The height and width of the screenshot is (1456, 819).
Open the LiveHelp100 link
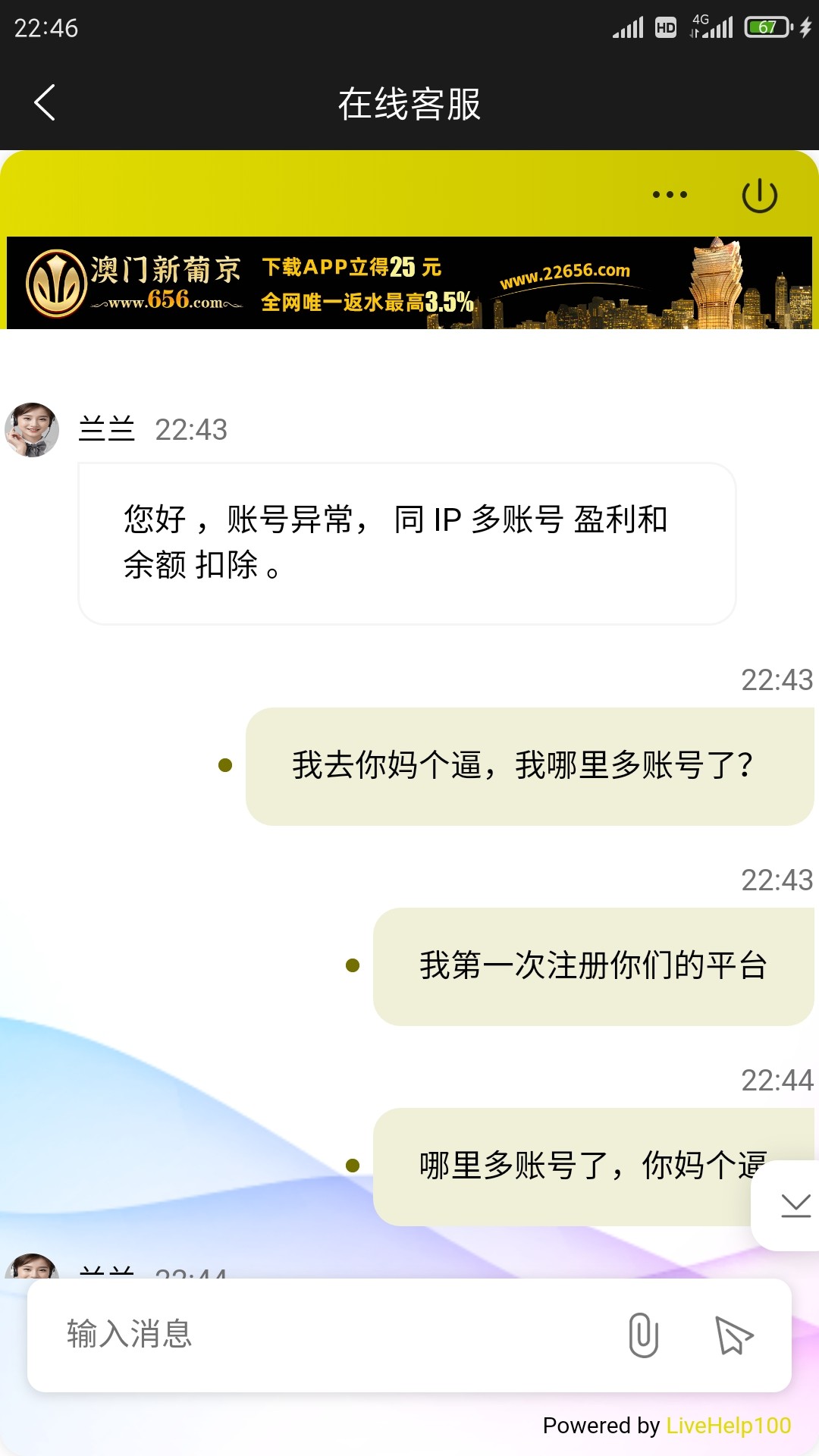[x=728, y=1426]
